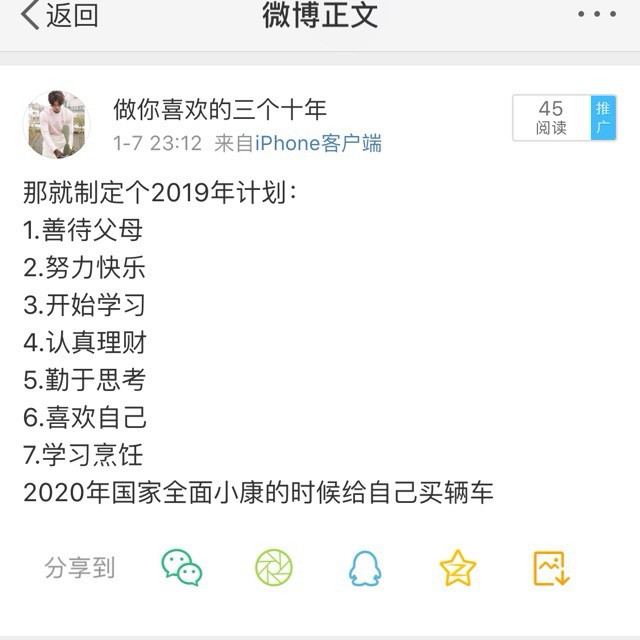The width and height of the screenshot is (640, 640).
Task: Open the three-dot overflow menu
Action: tap(597, 15)
